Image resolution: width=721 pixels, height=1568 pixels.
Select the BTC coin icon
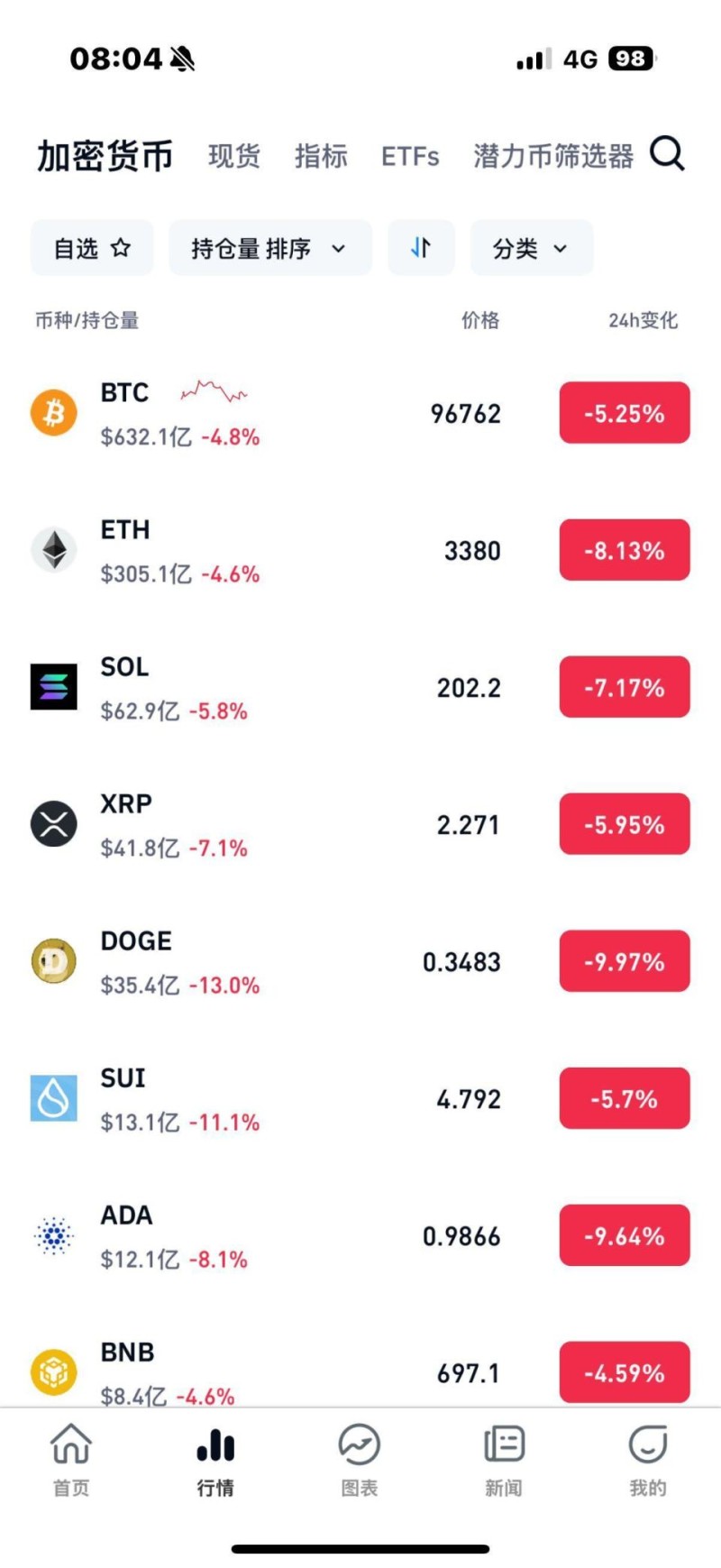point(53,412)
